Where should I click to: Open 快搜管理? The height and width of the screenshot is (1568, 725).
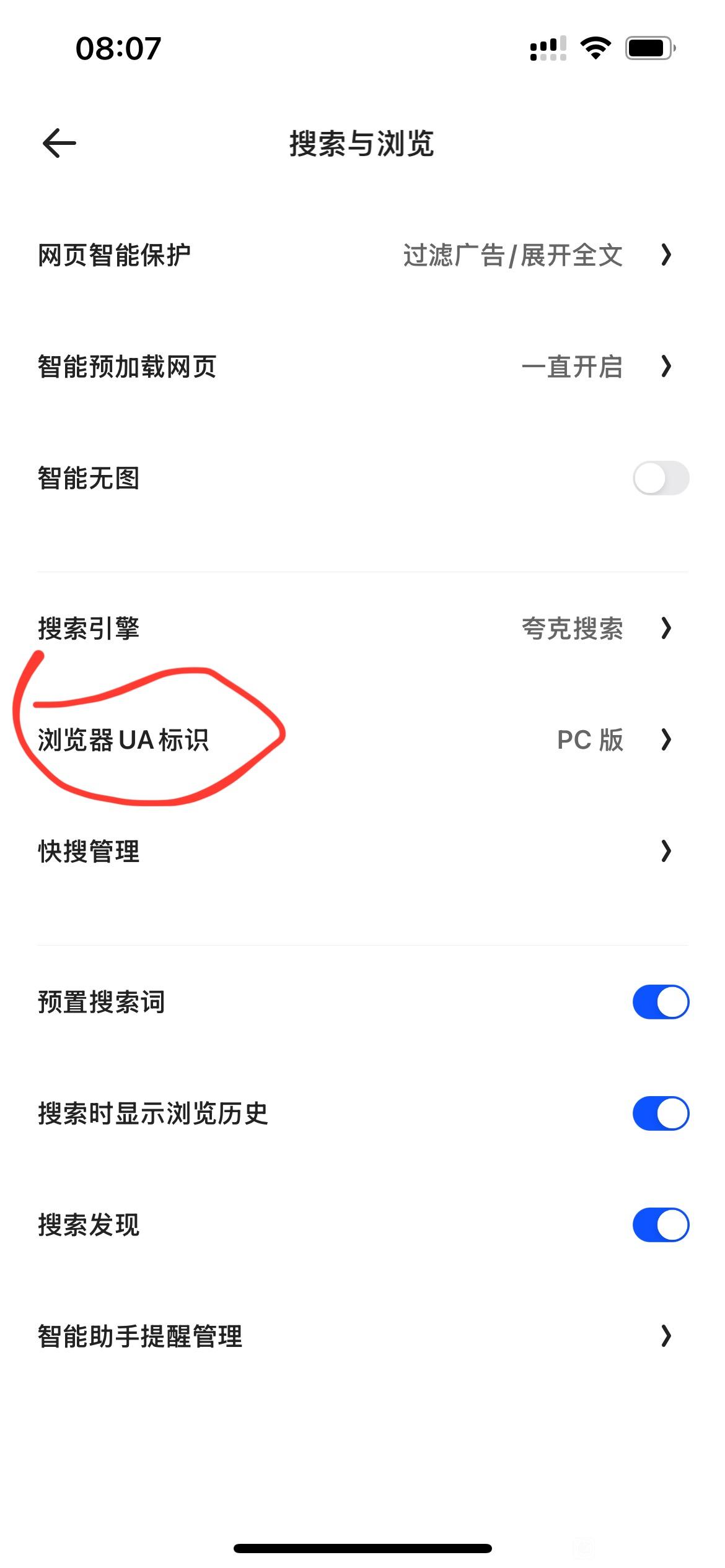(x=362, y=852)
